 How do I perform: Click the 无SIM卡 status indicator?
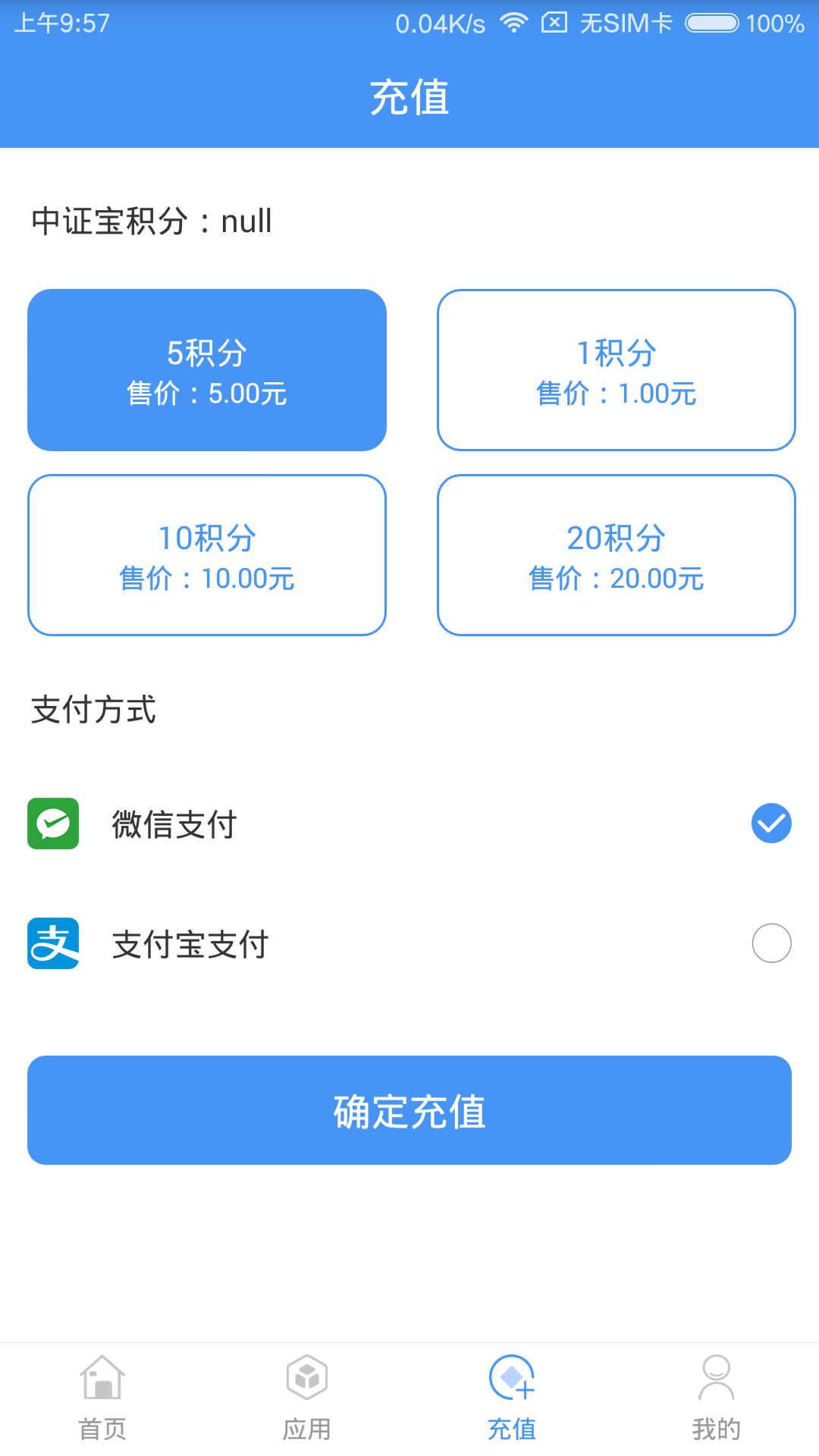pos(625,23)
